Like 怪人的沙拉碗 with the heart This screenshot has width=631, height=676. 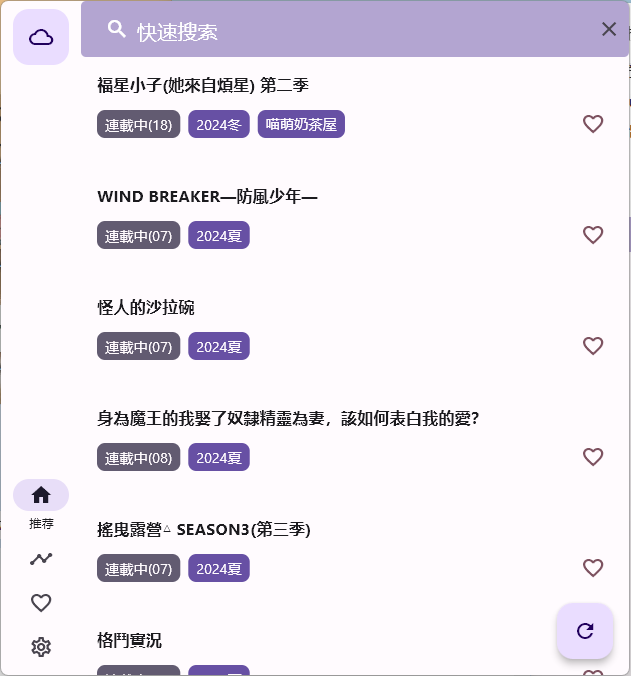click(x=593, y=346)
